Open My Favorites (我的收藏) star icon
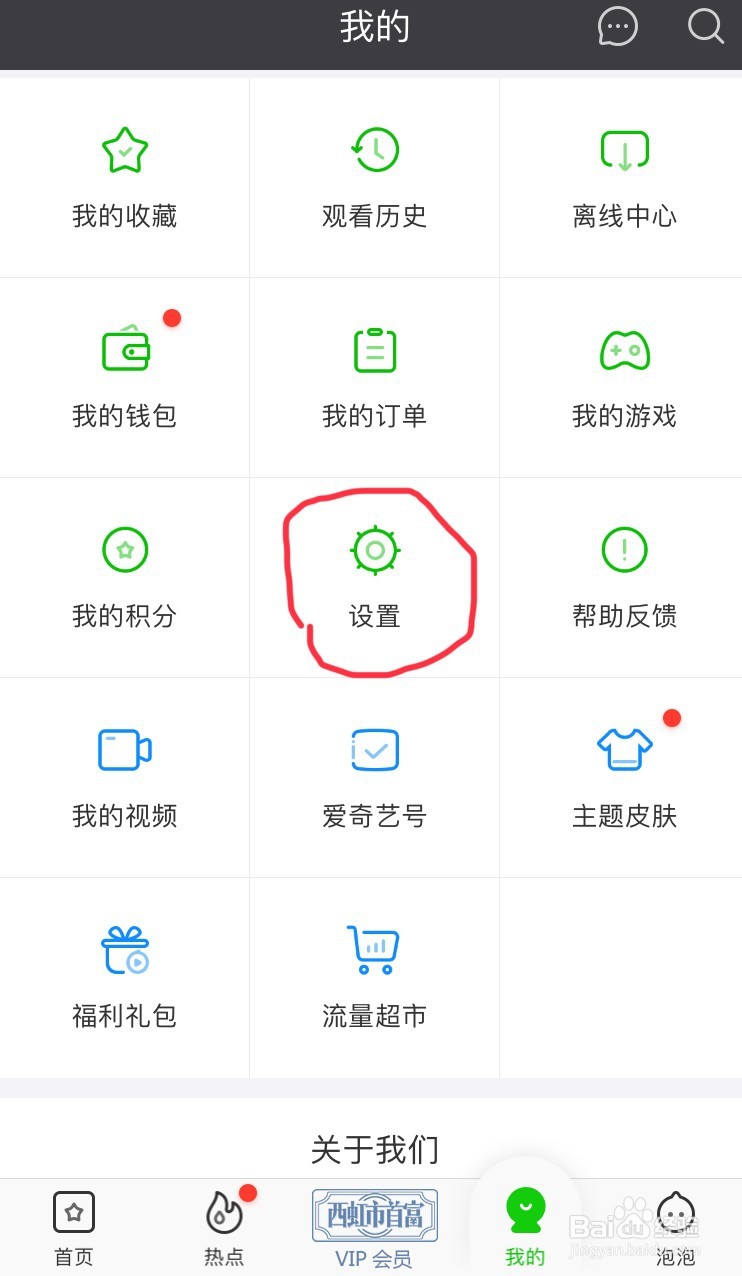 [x=124, y=149]
